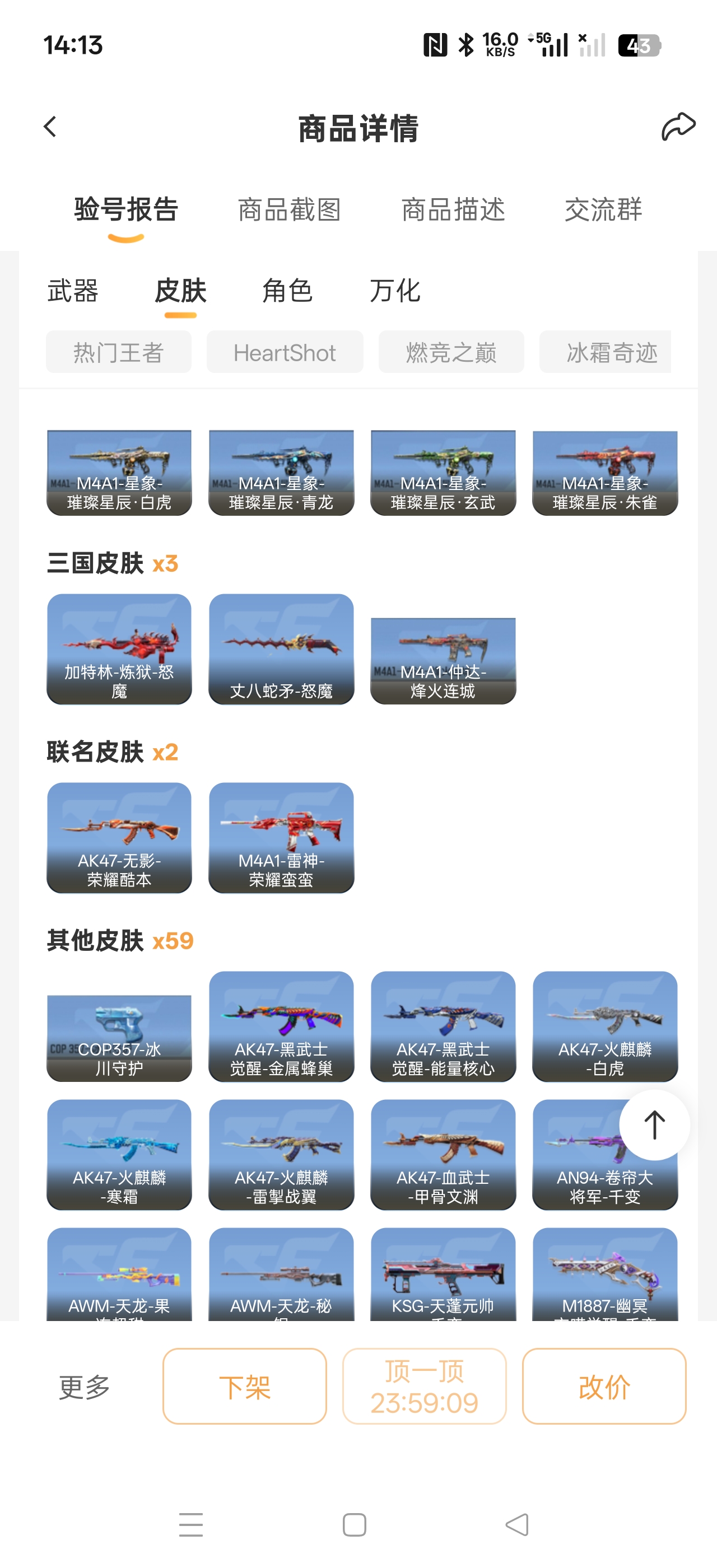Share this product listing
This screenshot has width=717, height=1568.
coord(678,127)
